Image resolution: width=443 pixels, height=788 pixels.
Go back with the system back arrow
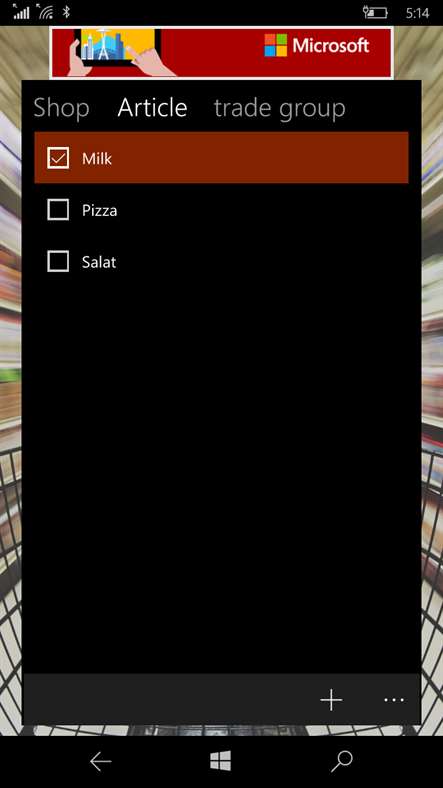coord(100,762)
